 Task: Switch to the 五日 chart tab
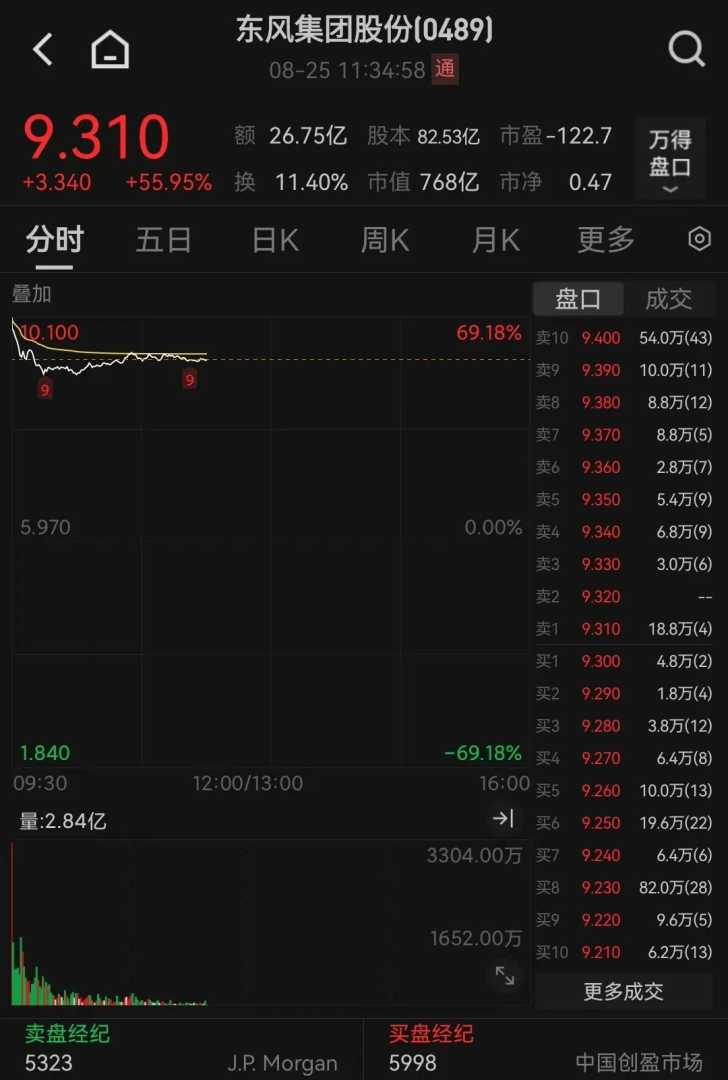coord(164,240)
